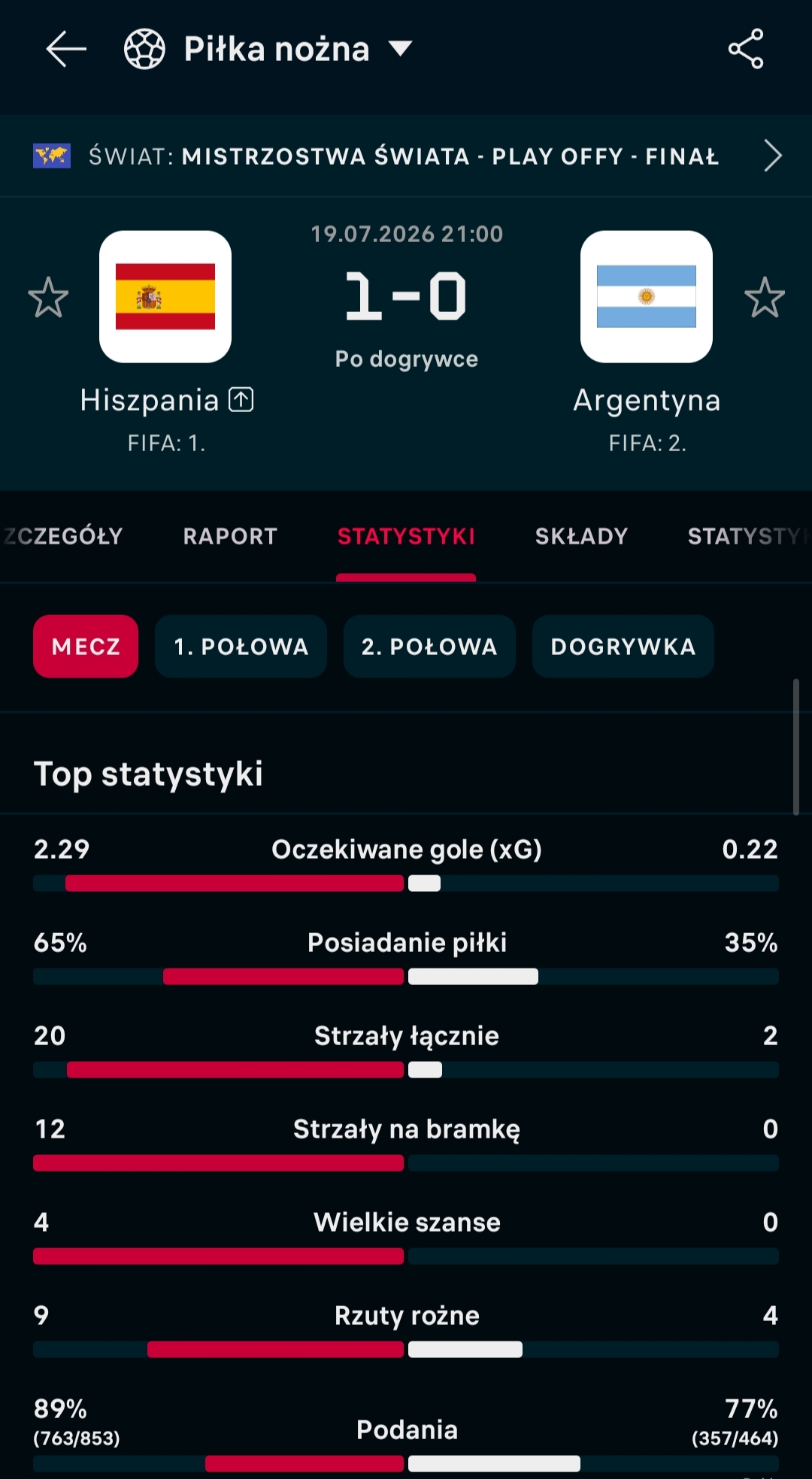
Task: Add Hiszpania to favorites with star
Action: 48,297
